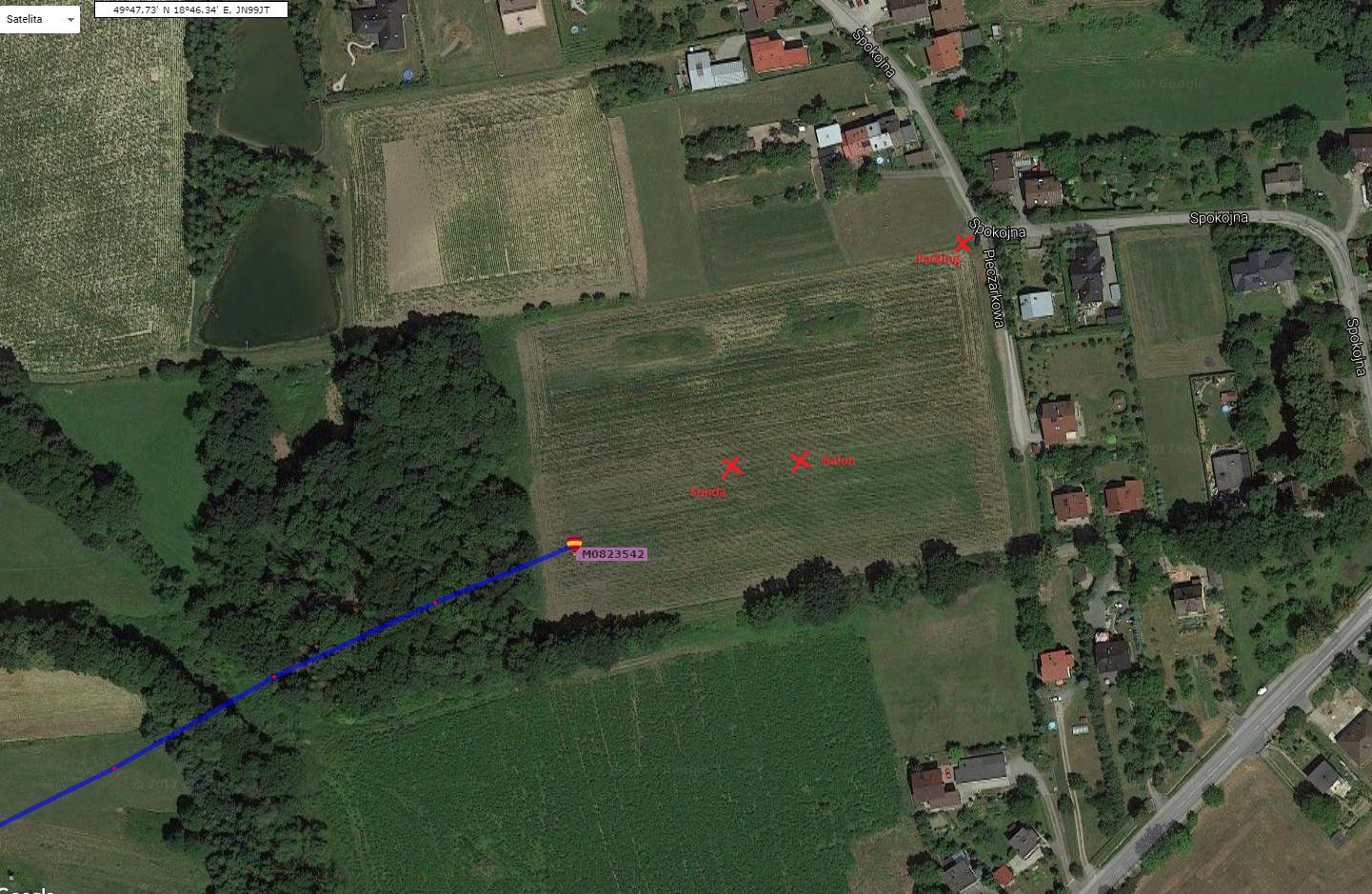Tap the M0823542 balloon marker
The image size is (1372, 894).
coord(574,545)
